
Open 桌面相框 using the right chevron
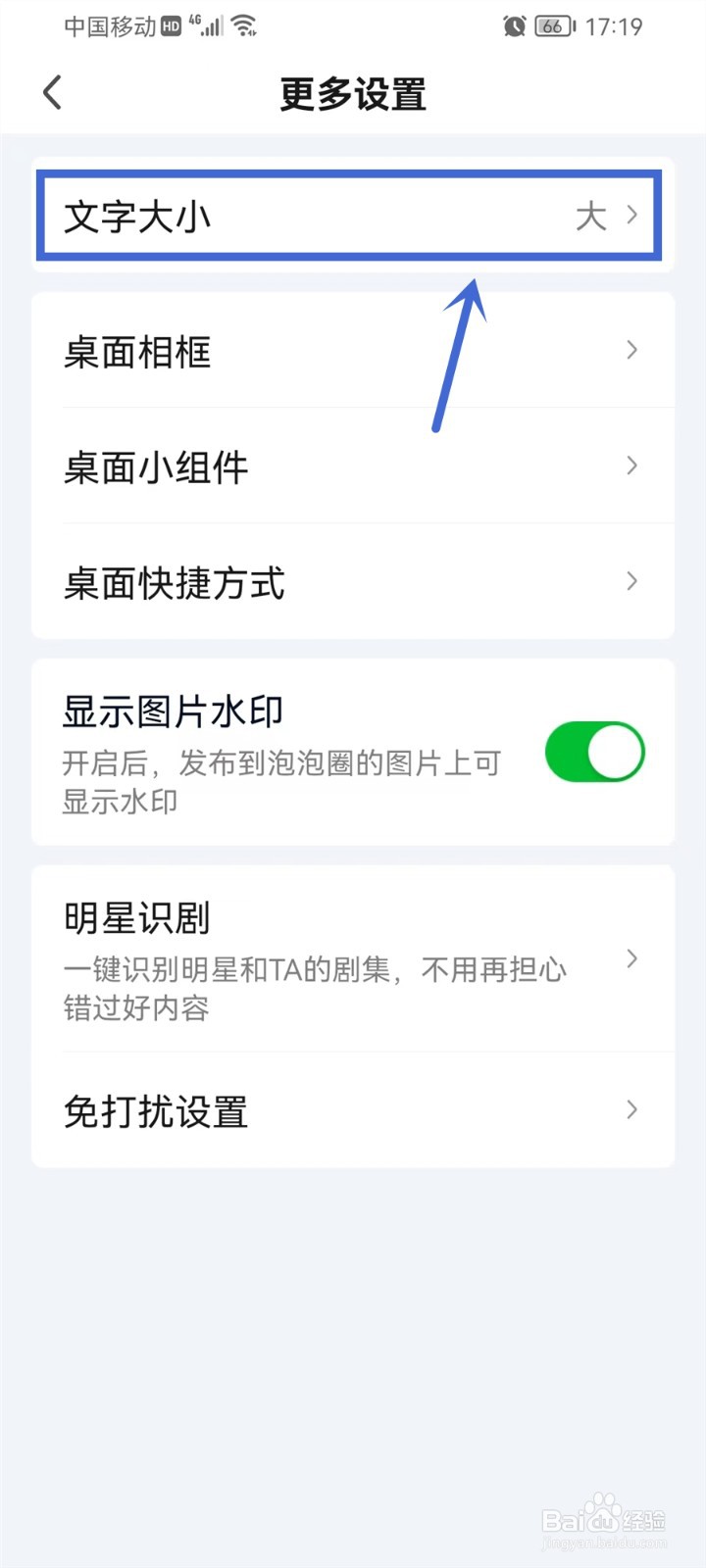click(x=632, y=350)
